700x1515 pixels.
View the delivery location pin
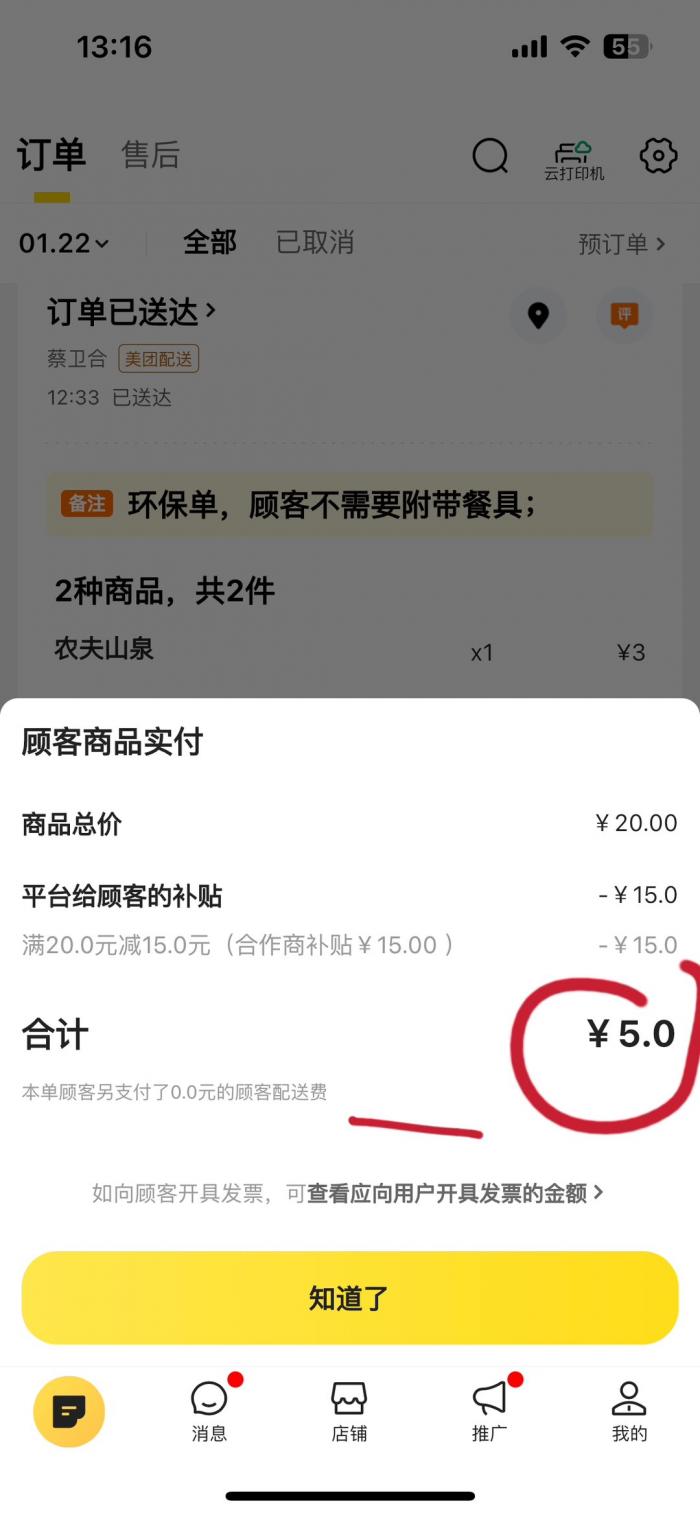538,316
